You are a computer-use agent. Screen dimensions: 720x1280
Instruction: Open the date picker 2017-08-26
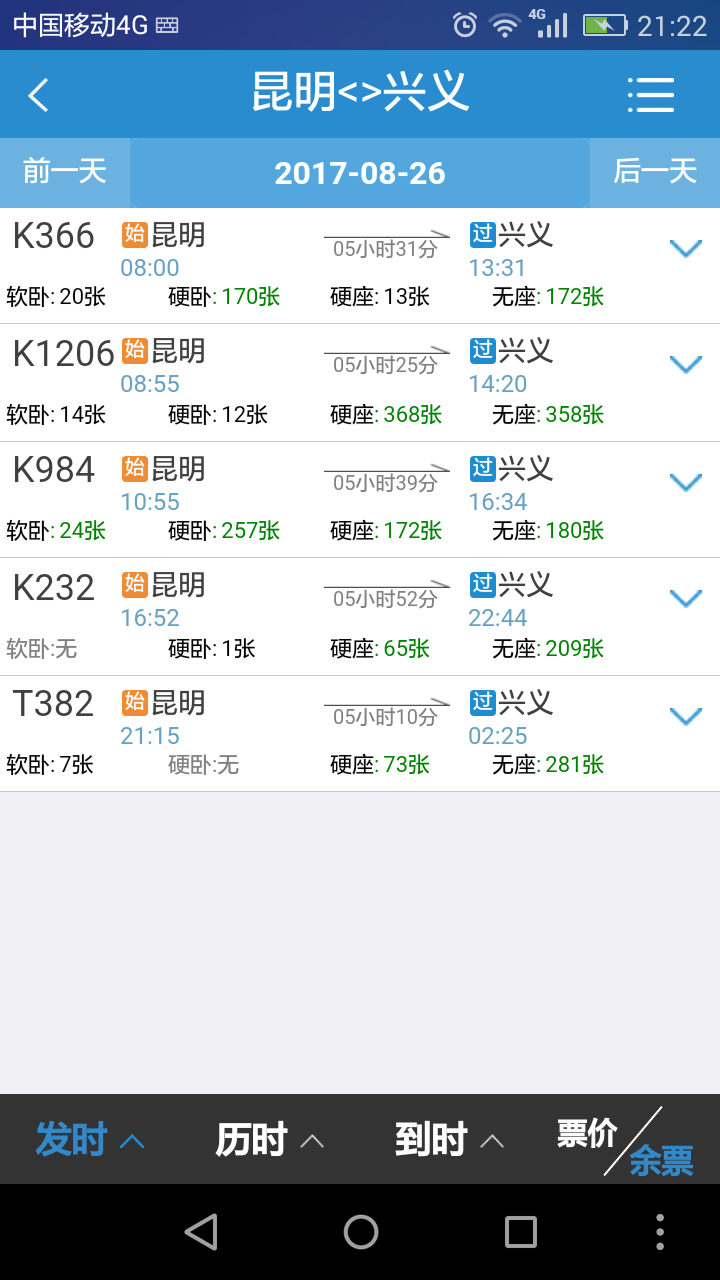(360, 173)
